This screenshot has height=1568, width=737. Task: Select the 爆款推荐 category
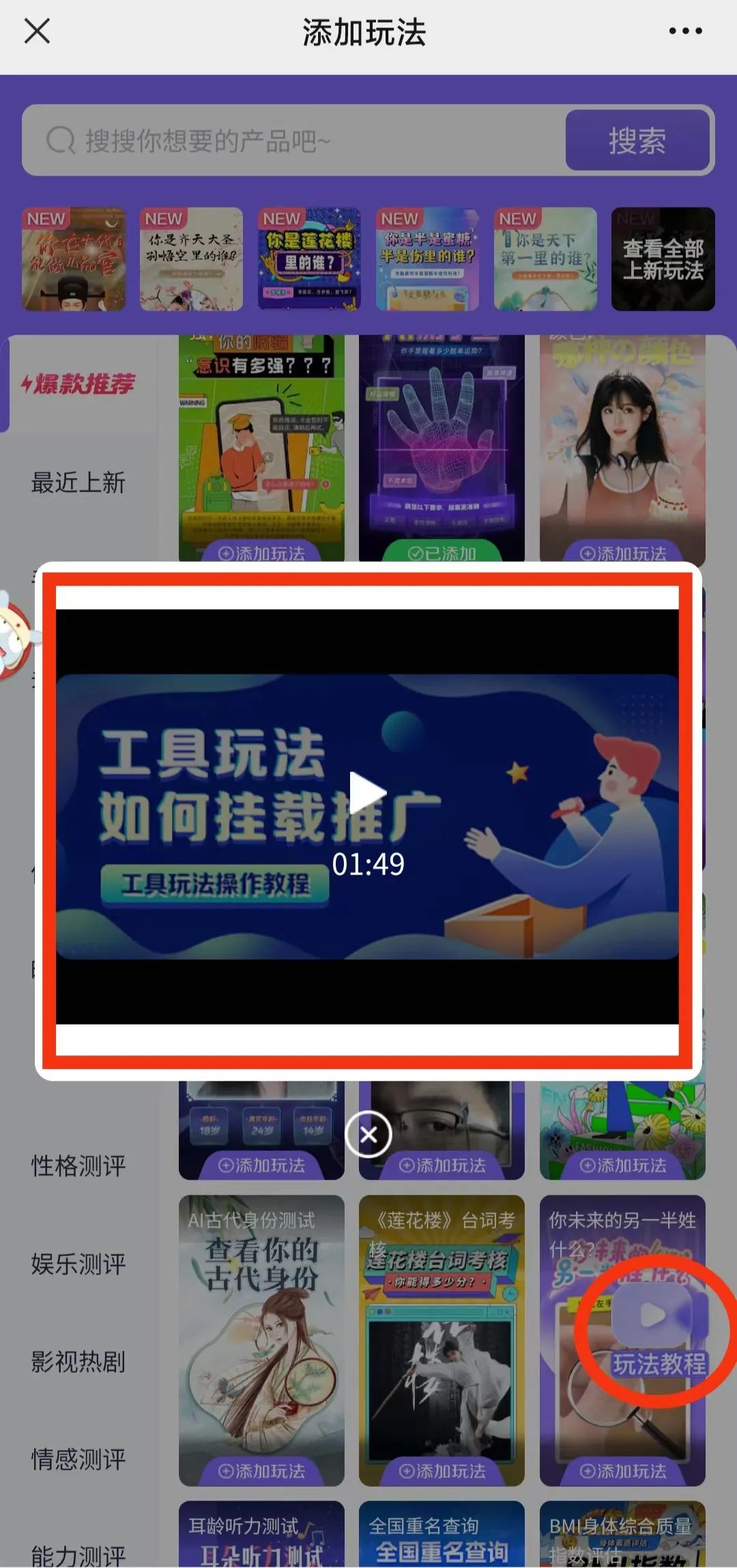point(78,384)
